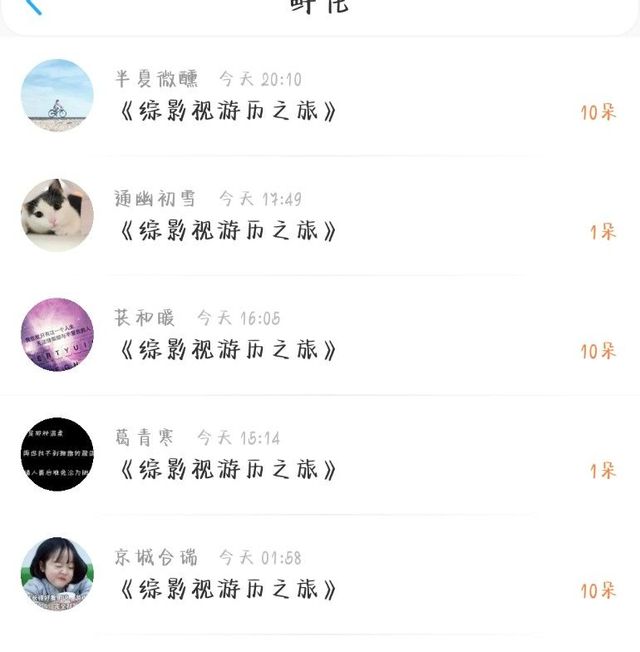Open 葛青寒's black avatar profile
640x652 pixels.
coord(57,454)
